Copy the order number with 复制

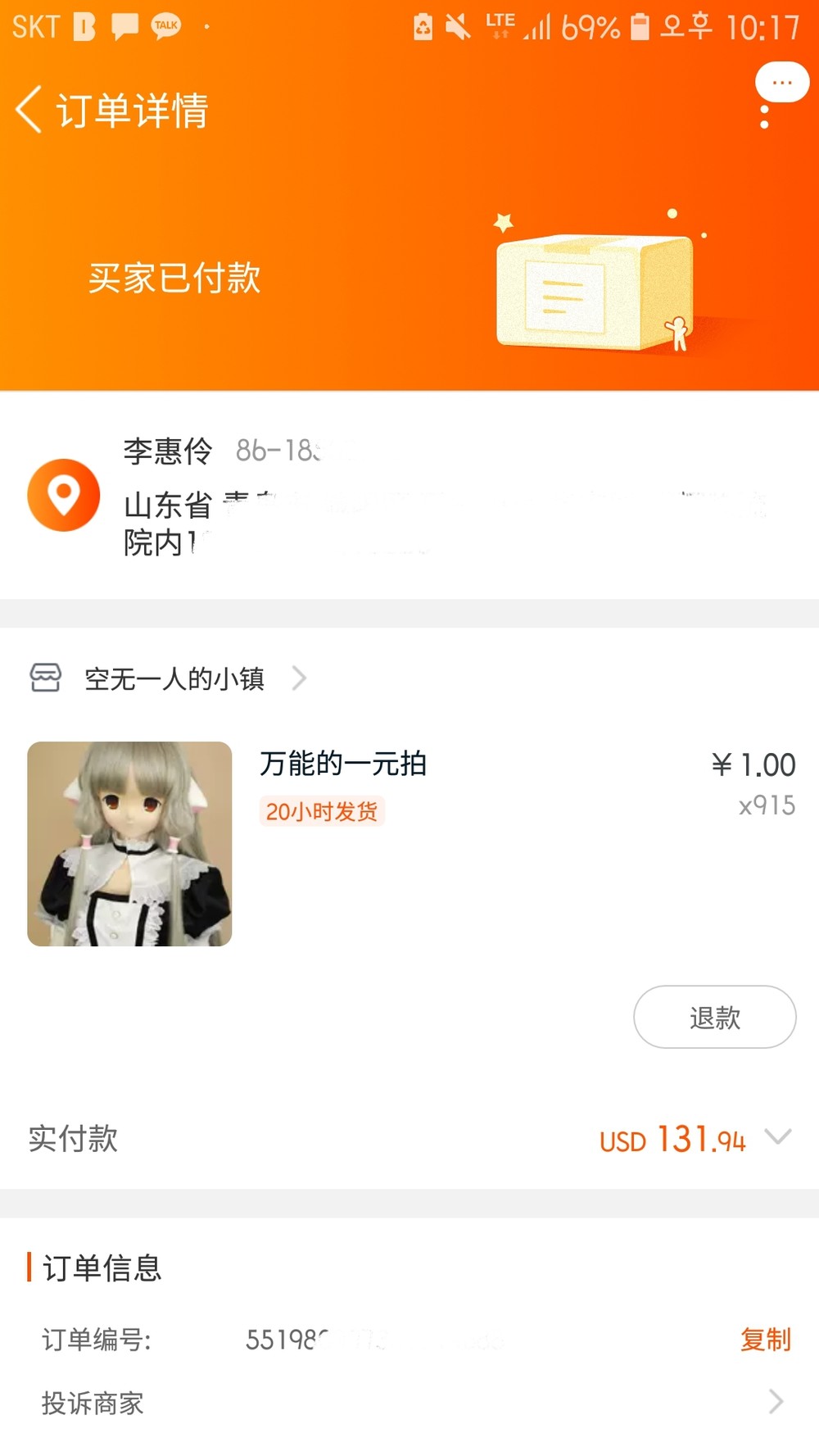pyautogui.click(x=765, y=1340)
